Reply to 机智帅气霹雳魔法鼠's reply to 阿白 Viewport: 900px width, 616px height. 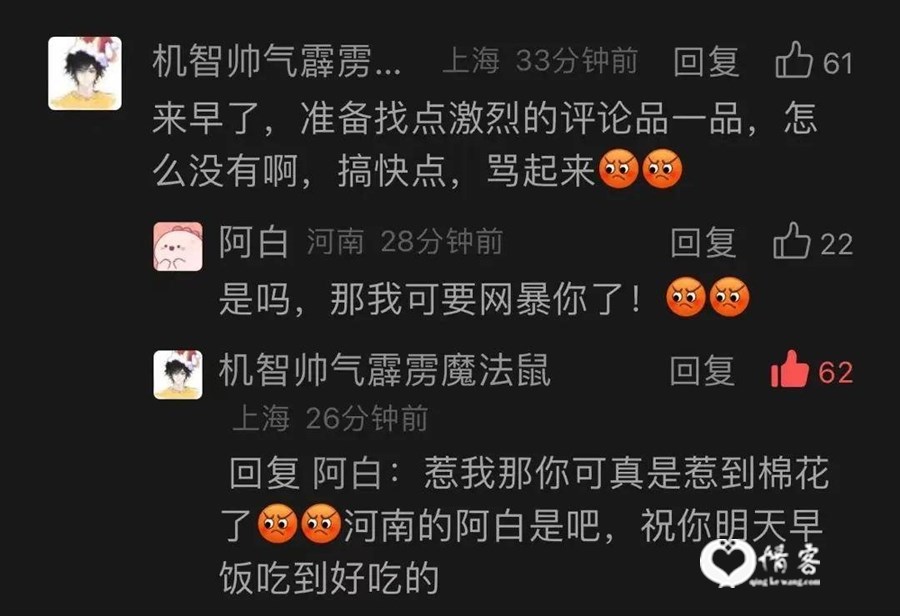pos(703,372)
